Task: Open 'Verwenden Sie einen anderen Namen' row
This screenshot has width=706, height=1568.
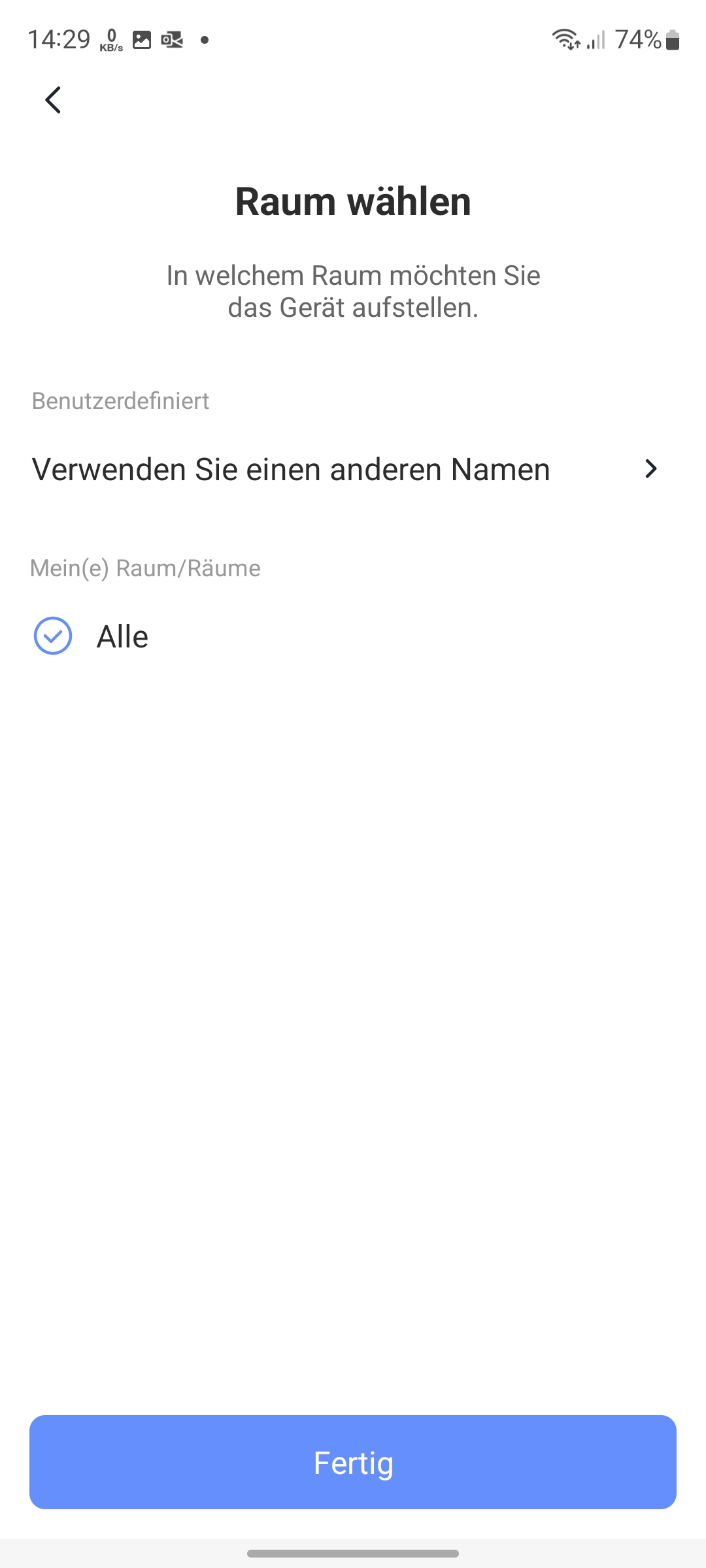Action: pyautogui.click(x=346, y=469)
